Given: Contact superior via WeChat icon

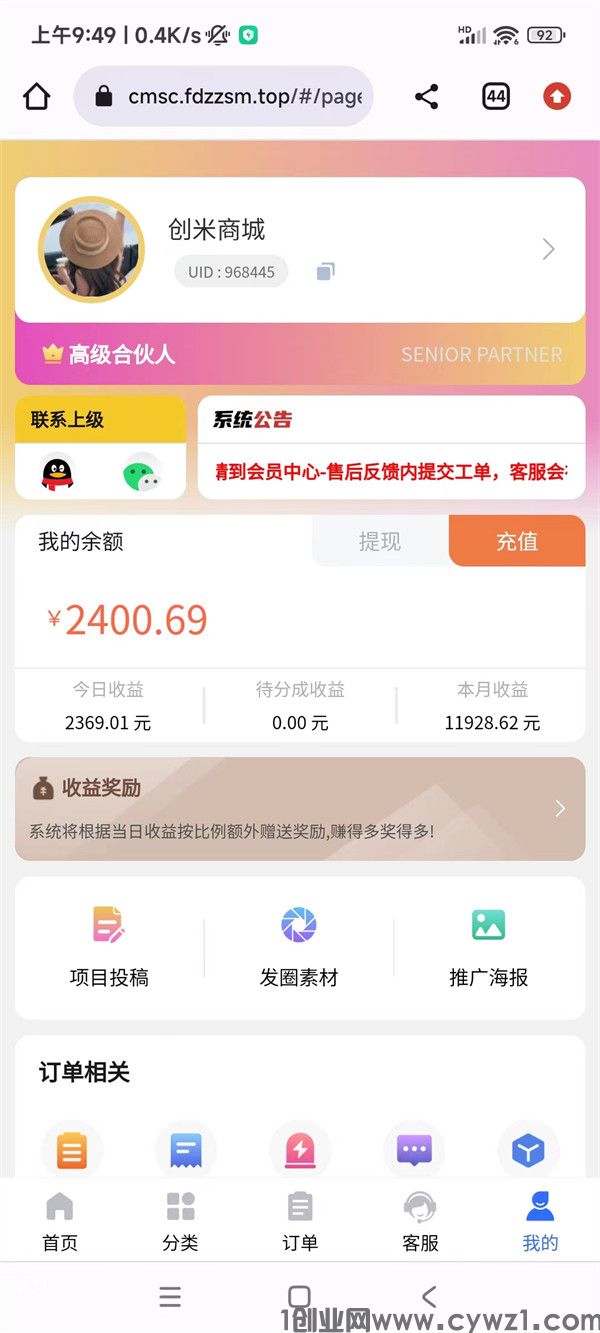Looking at the screenshot, I should coord(142,473).
